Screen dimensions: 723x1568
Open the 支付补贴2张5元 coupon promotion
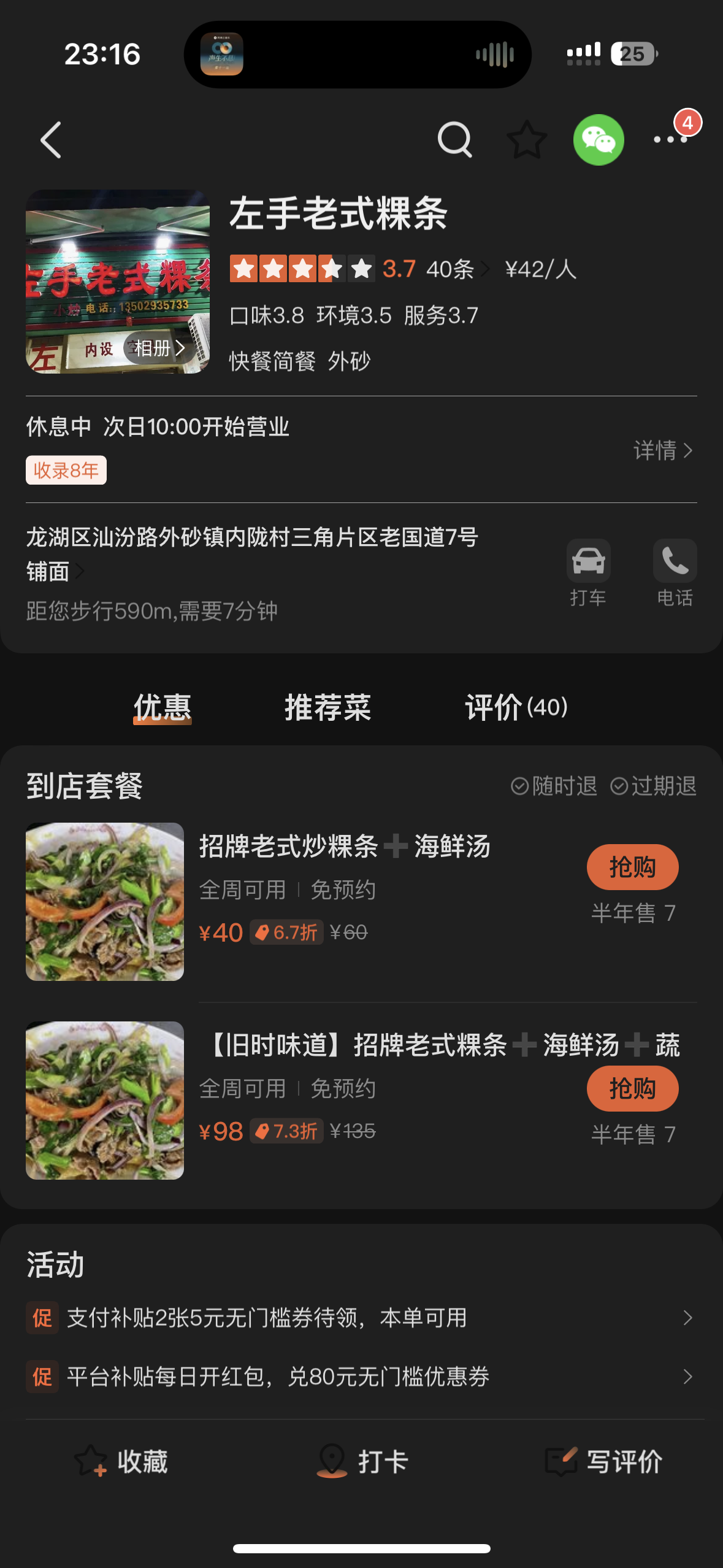click(x=361, y=1318)
